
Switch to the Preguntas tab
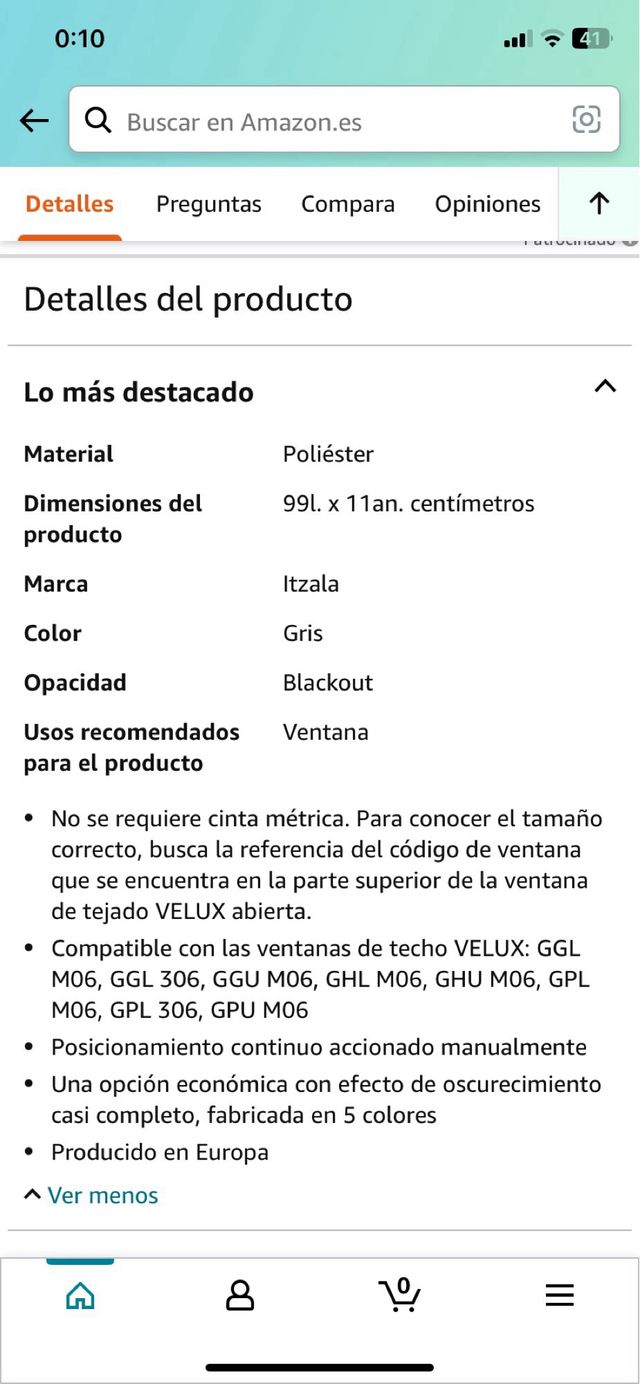tap(208, 204)
